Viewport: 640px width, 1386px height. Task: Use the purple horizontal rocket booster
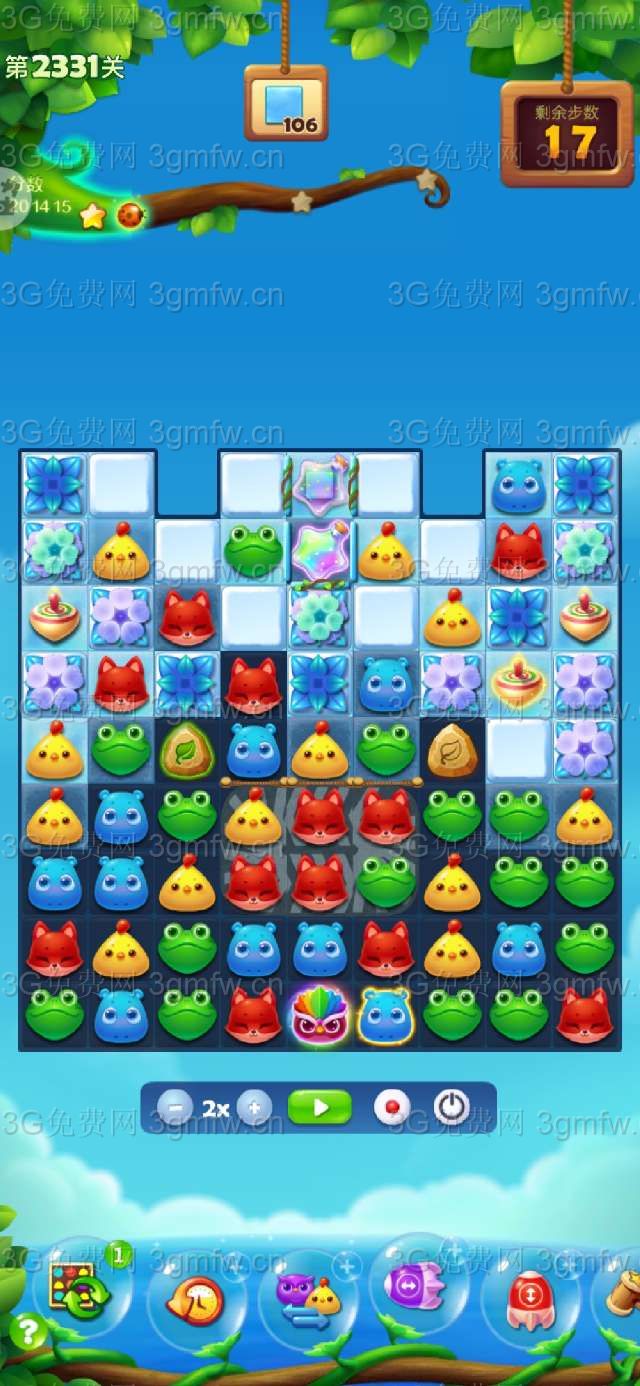[x=418, y=1284]
